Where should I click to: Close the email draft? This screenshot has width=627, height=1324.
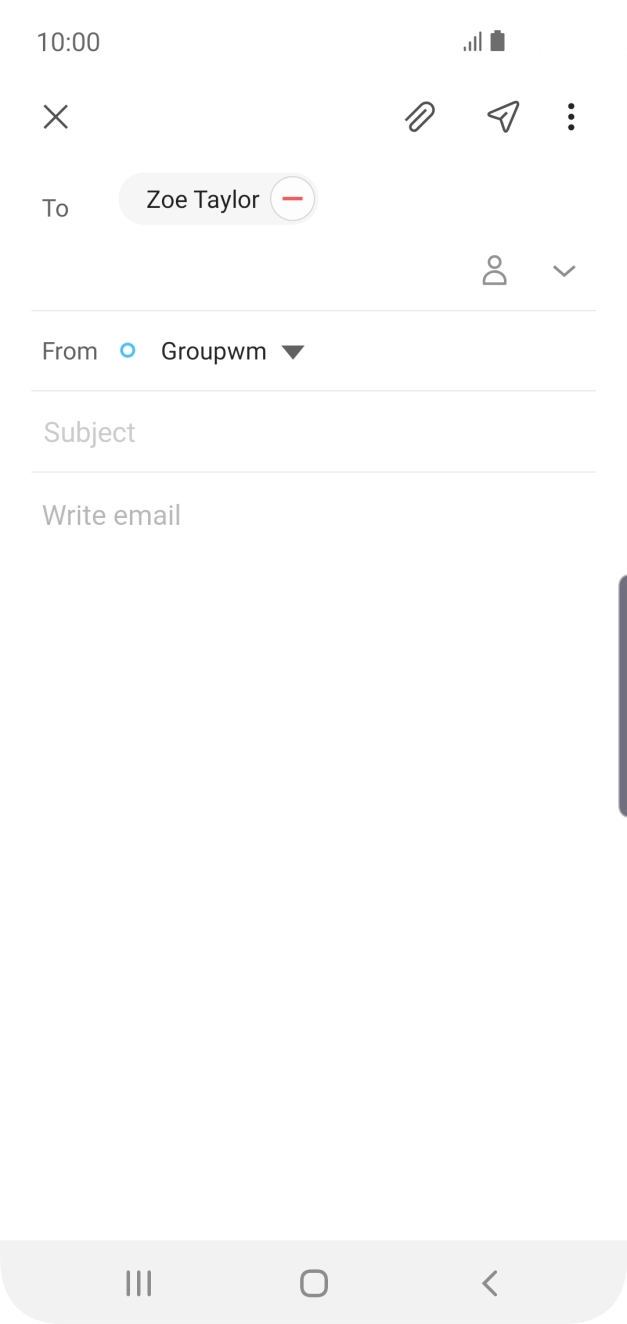click(x=56, y=117)
